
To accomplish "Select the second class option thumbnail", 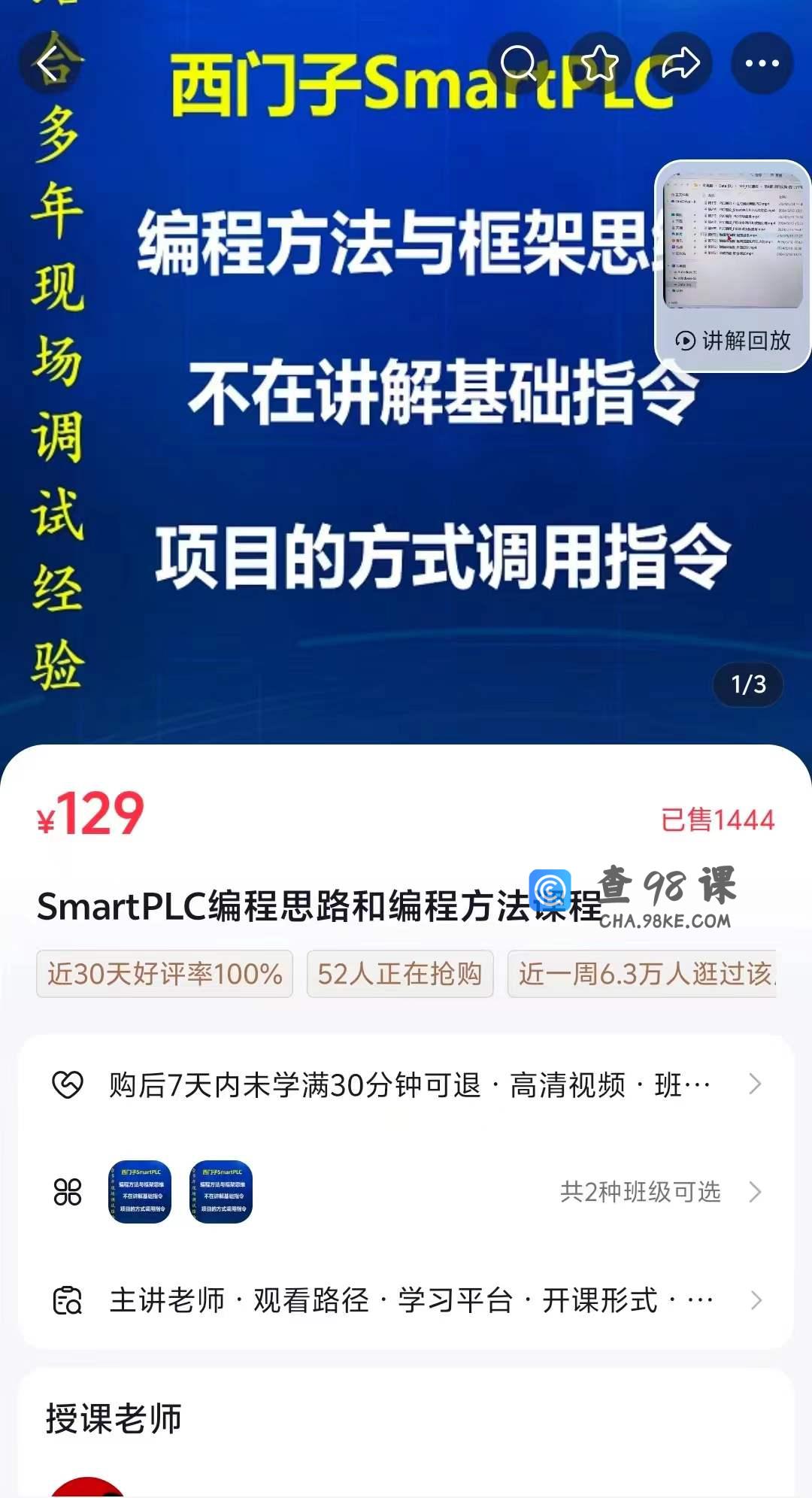I will coord(221,1192).
